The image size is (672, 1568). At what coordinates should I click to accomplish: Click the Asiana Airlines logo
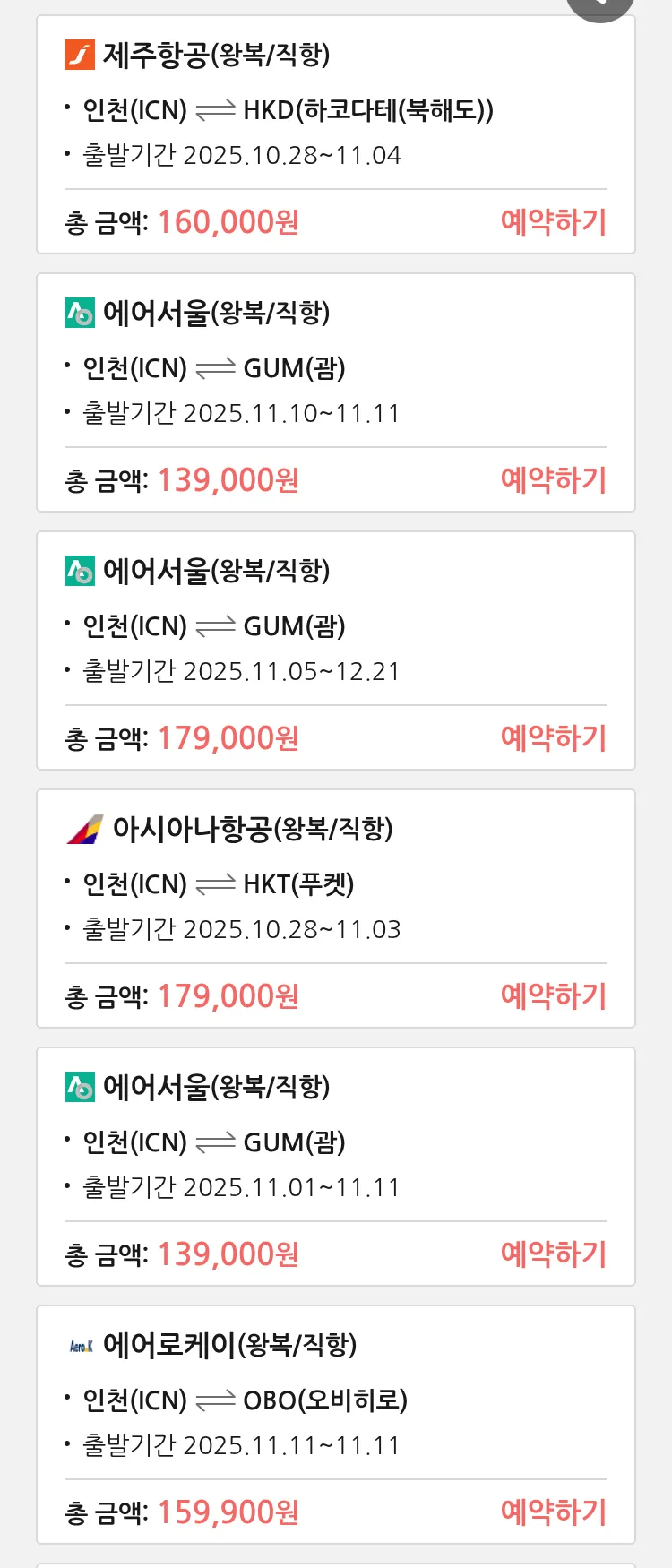tap(84, 829)
